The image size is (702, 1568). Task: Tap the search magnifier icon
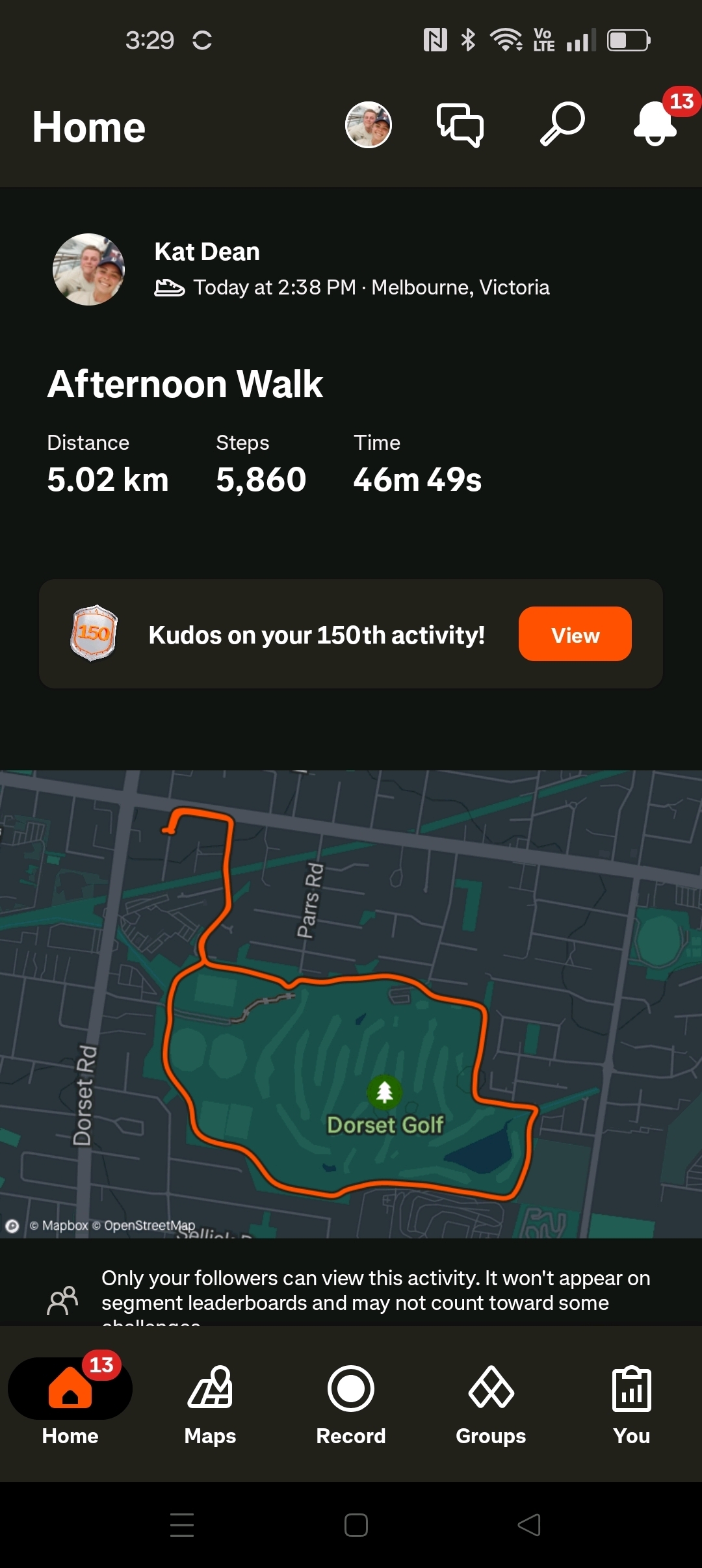pyautogui.click(x=562, y=124)
